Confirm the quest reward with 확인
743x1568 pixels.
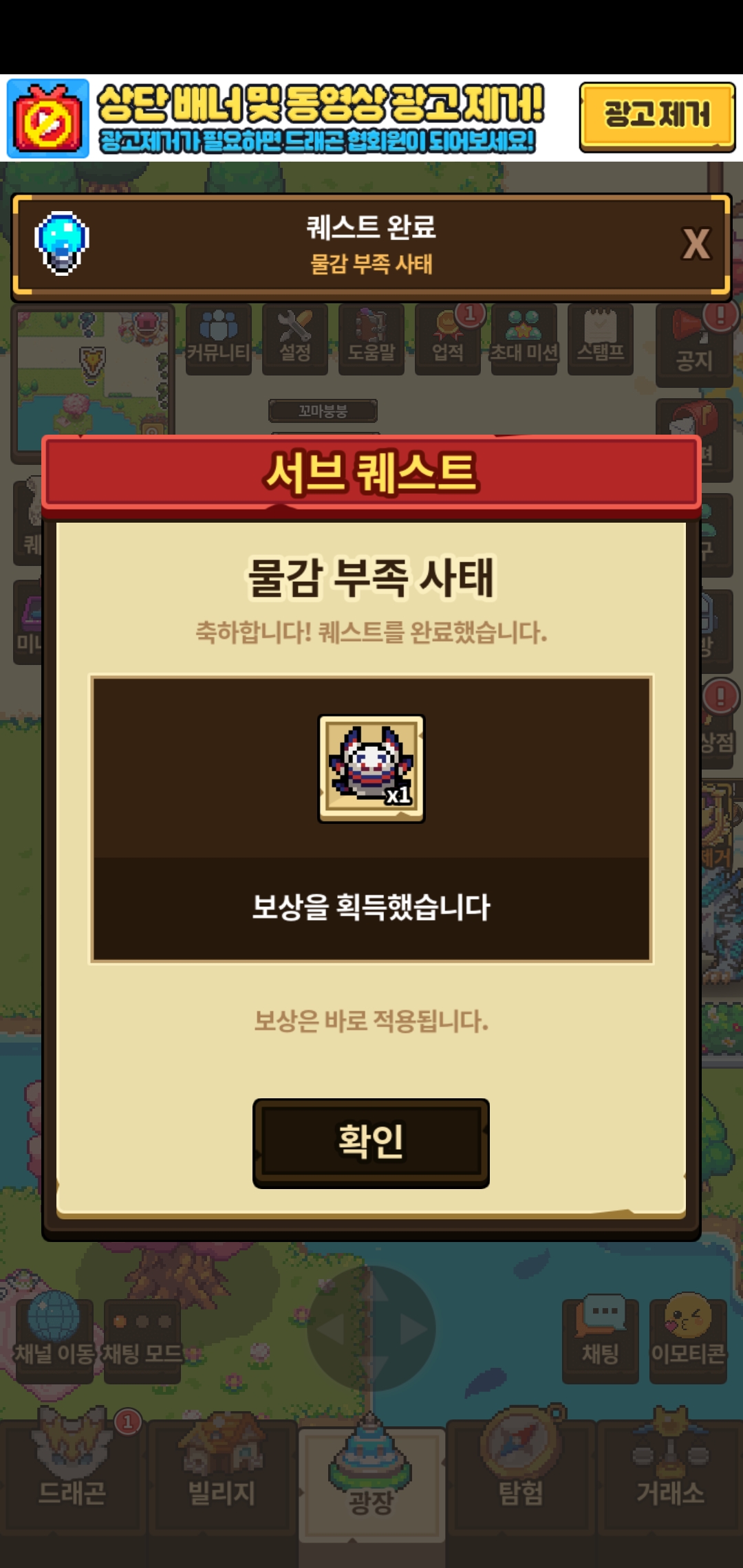click(x=371, y=1142)
